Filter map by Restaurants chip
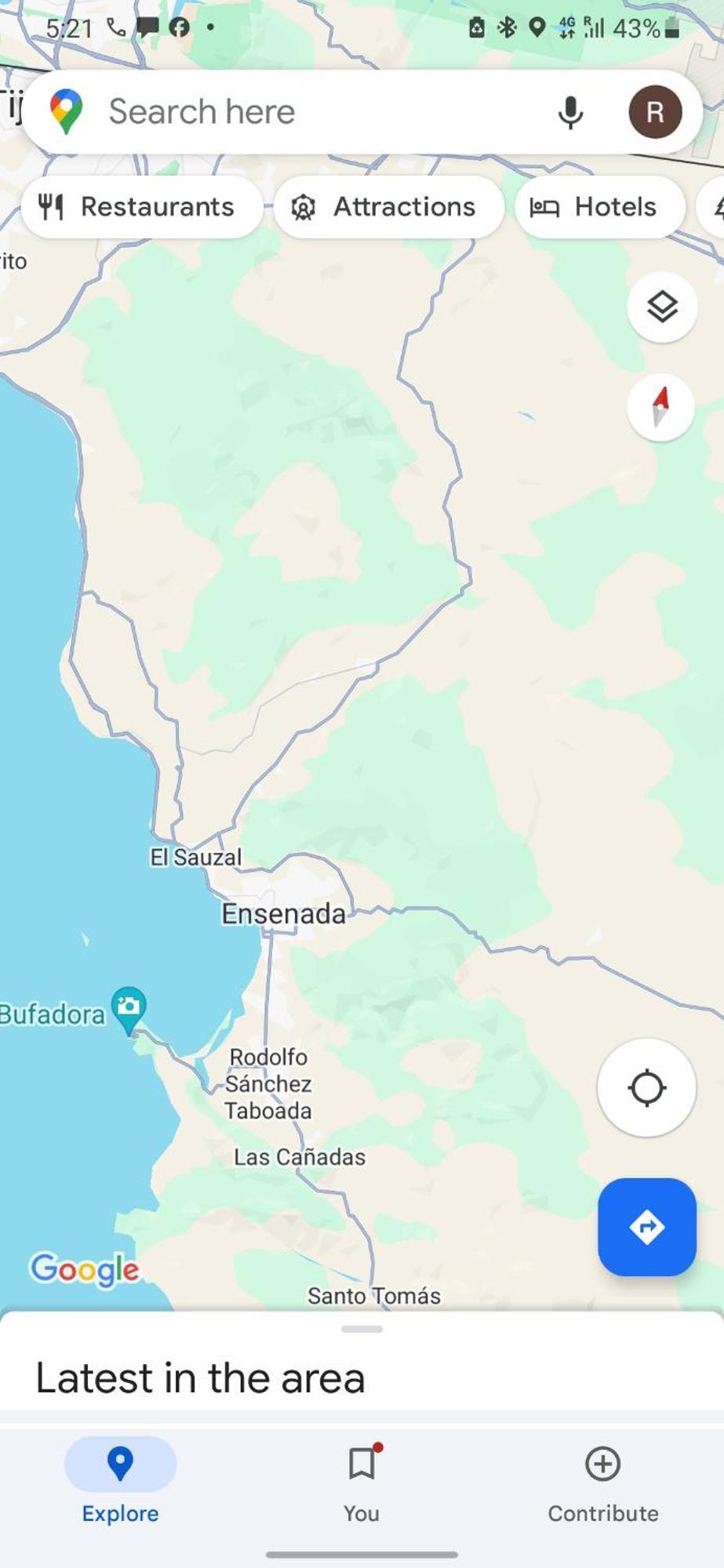The image size is (724, 1568). [x=141, y=207]
